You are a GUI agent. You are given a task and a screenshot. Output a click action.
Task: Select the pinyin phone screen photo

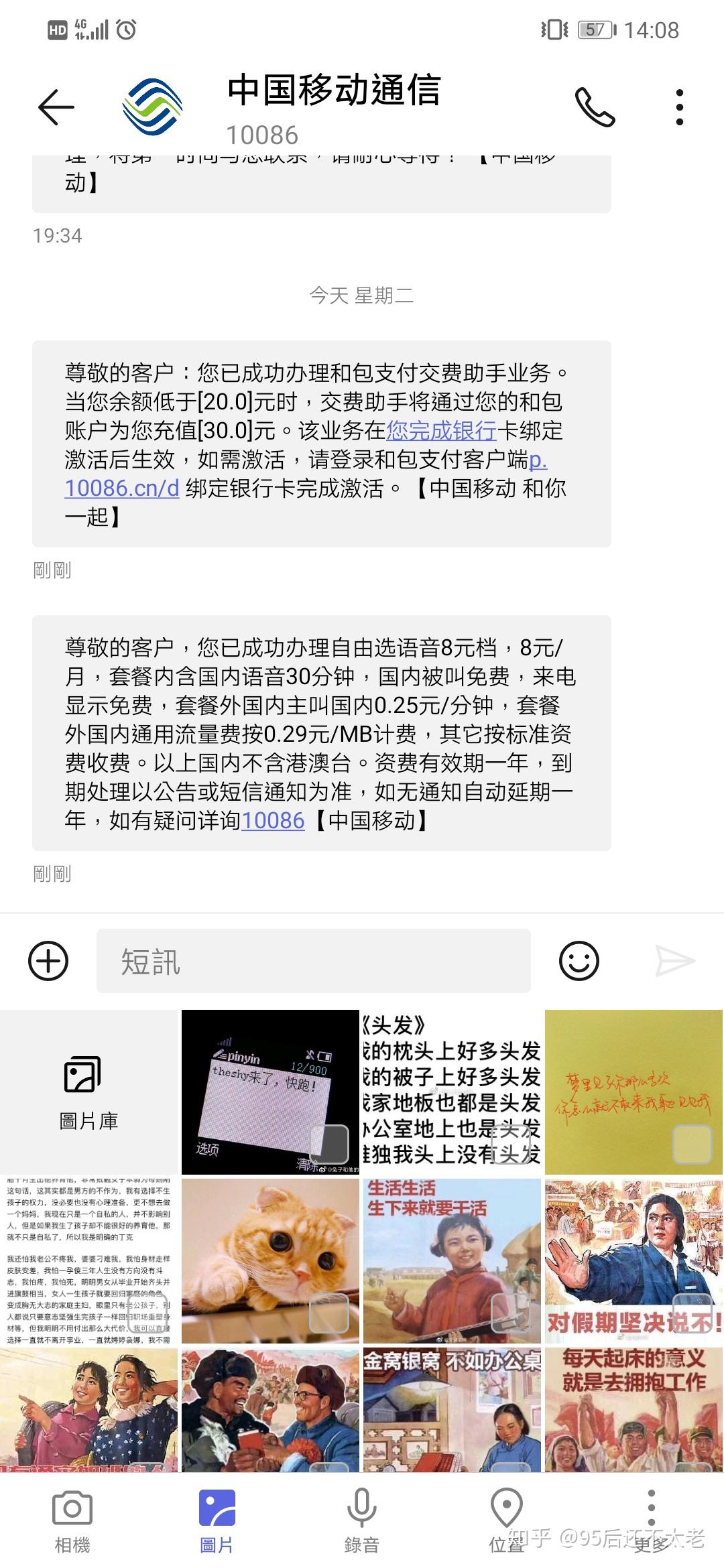coord(270,1092)
